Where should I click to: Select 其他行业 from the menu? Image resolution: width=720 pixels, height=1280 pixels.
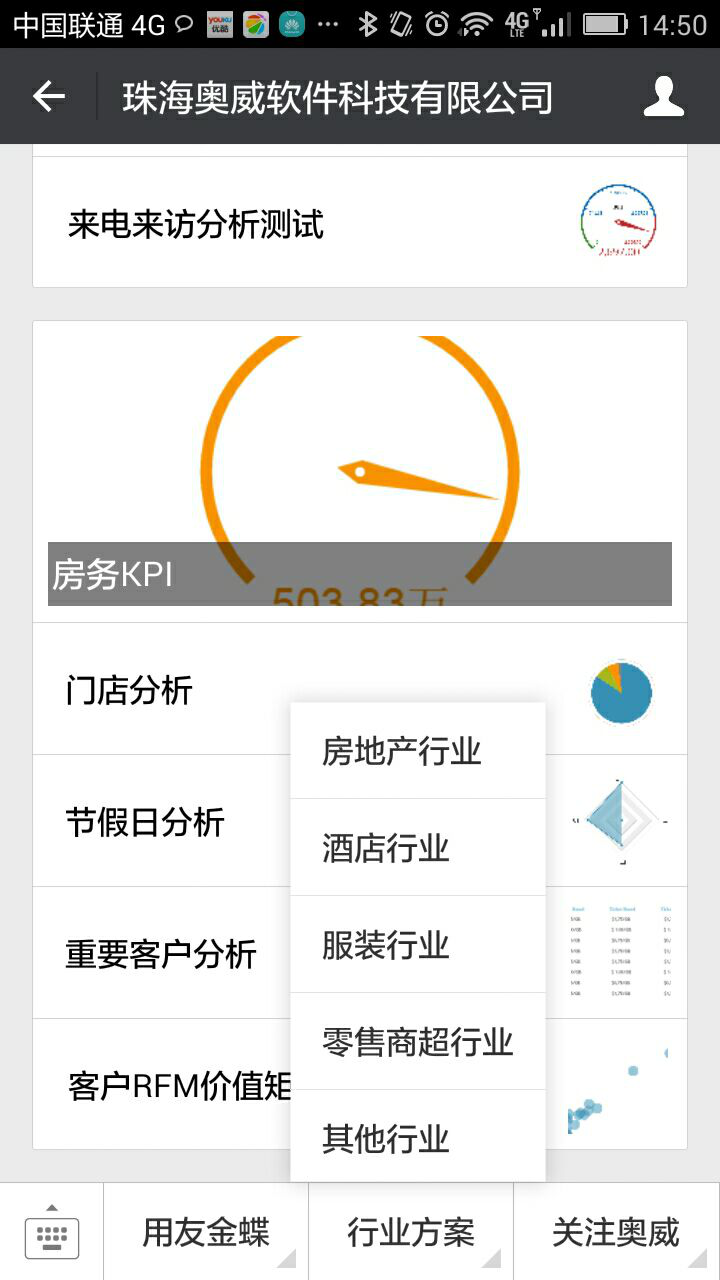[x=417, y=1138]
